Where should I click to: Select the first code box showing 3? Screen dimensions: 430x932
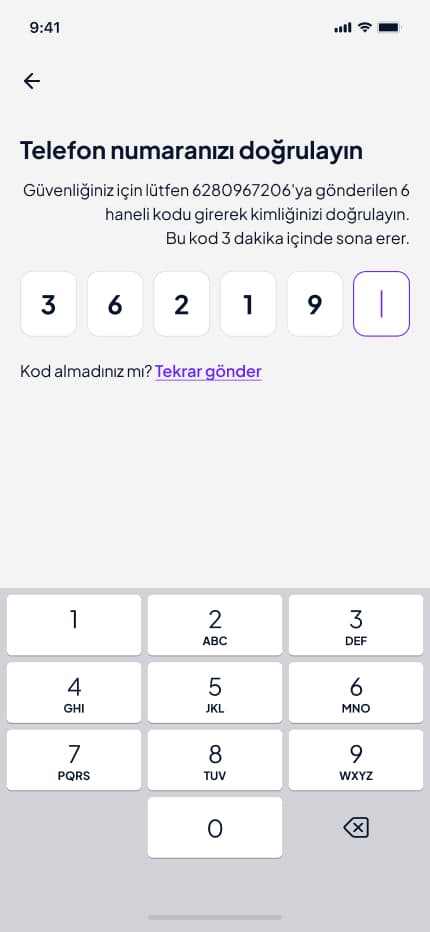pyautogui.click(x=48, y=304)
